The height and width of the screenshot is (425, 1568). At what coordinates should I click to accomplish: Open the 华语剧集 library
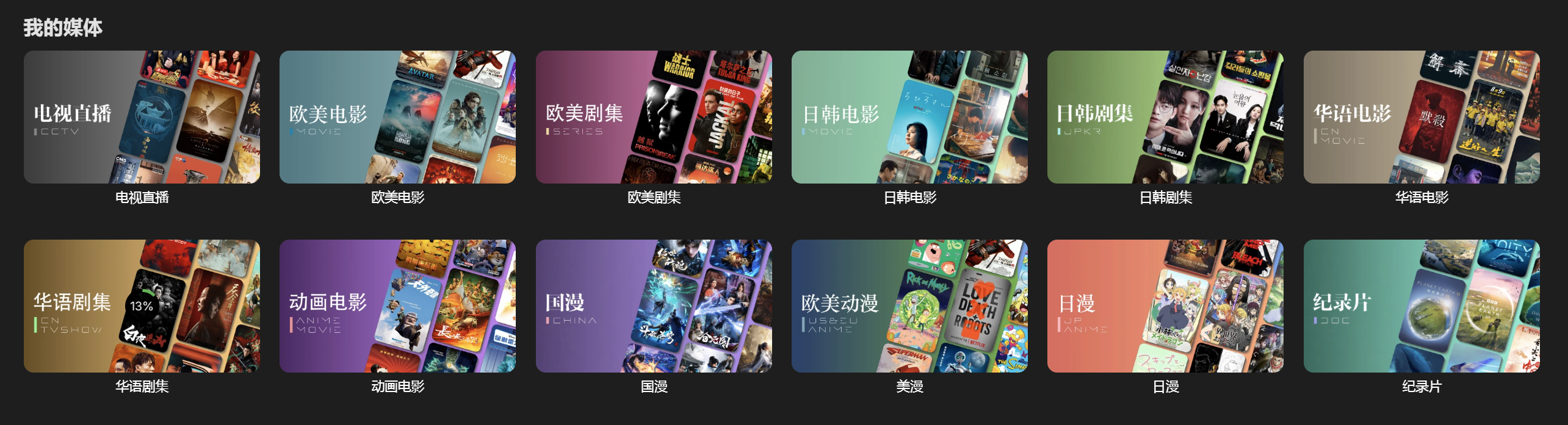click(142, 306)
